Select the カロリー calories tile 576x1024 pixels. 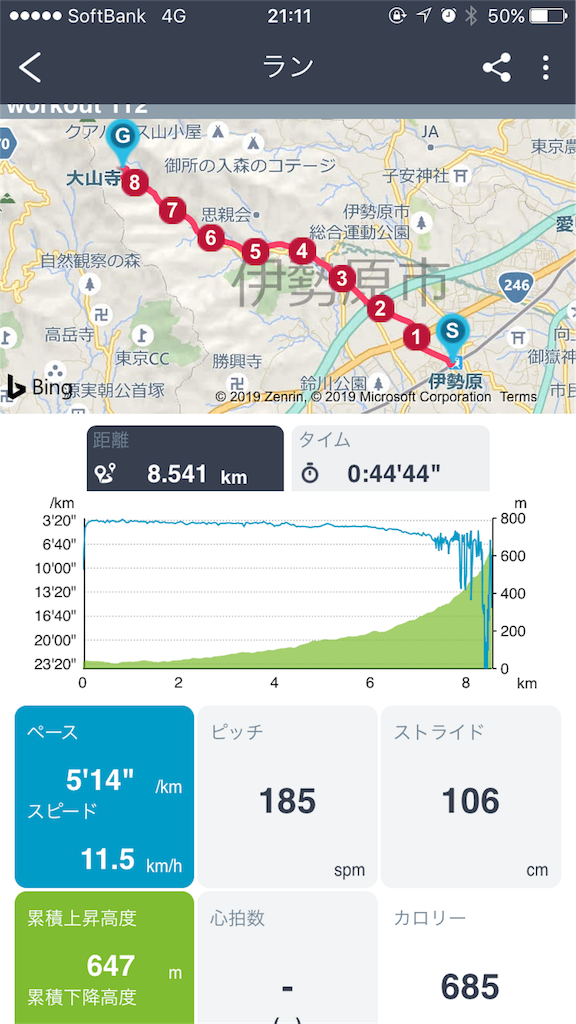[471, 958]
